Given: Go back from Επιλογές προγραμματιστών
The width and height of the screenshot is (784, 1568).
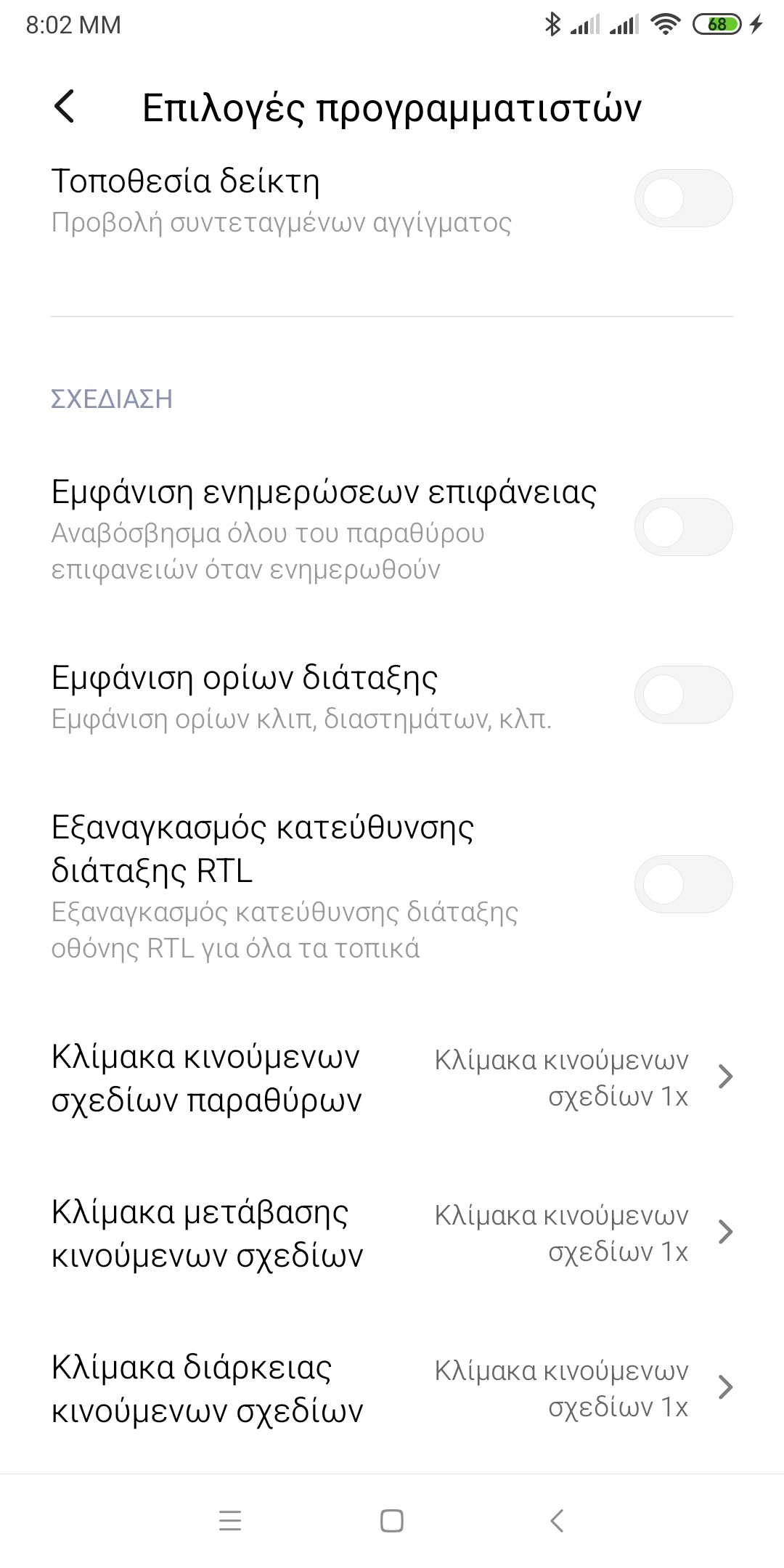Looking at the screenshot, I should click(65, 107).
